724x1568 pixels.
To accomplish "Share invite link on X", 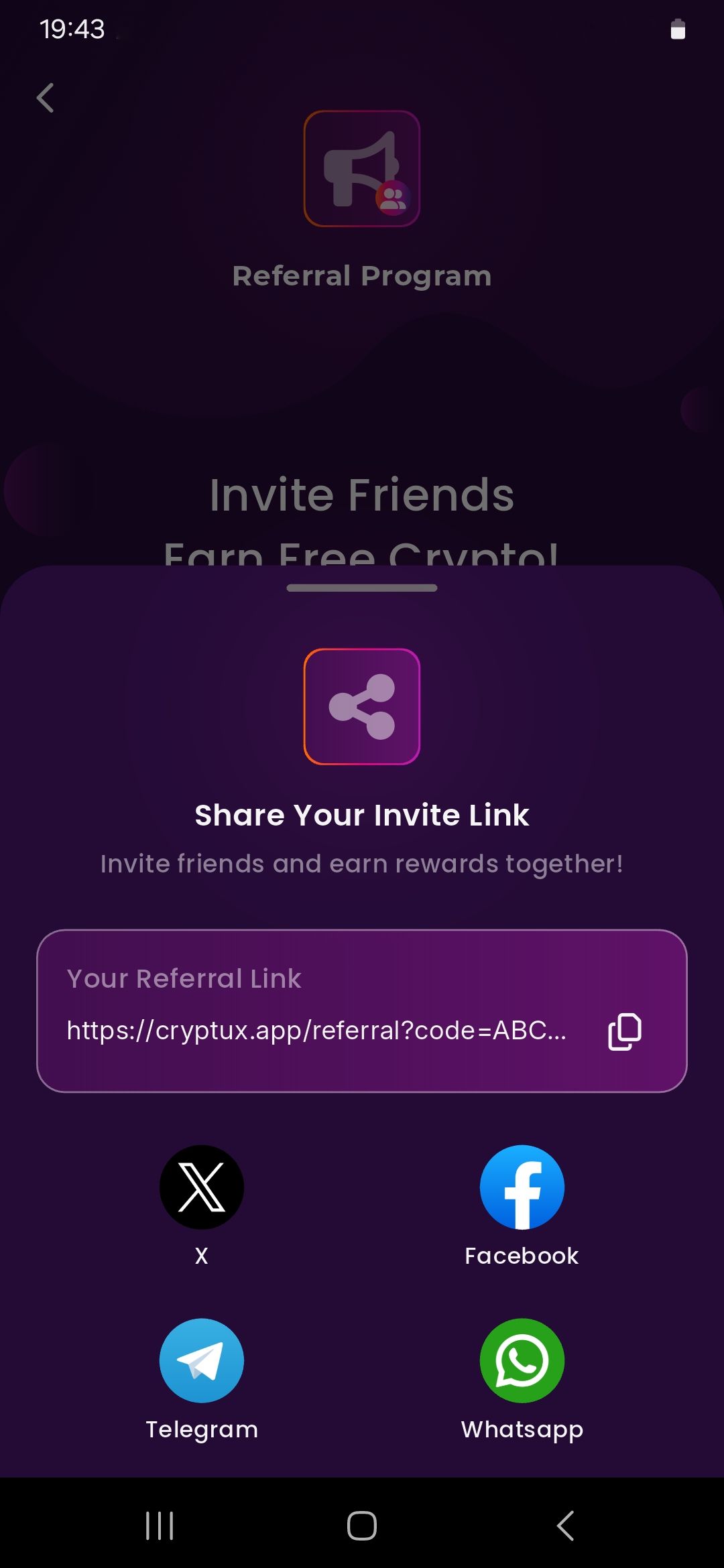I will 202,1187.
